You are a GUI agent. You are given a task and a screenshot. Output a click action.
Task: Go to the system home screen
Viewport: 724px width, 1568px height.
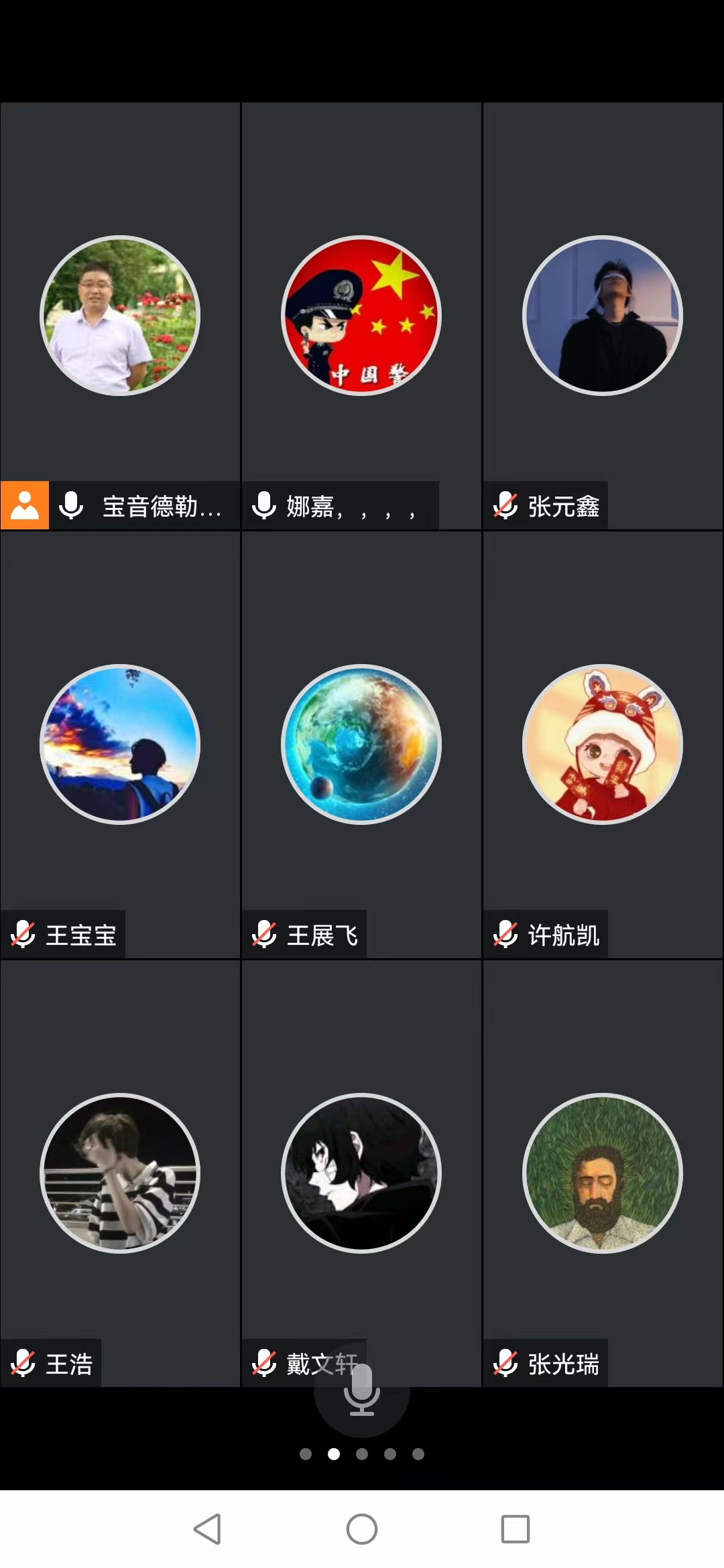[x=362, y=1529]
